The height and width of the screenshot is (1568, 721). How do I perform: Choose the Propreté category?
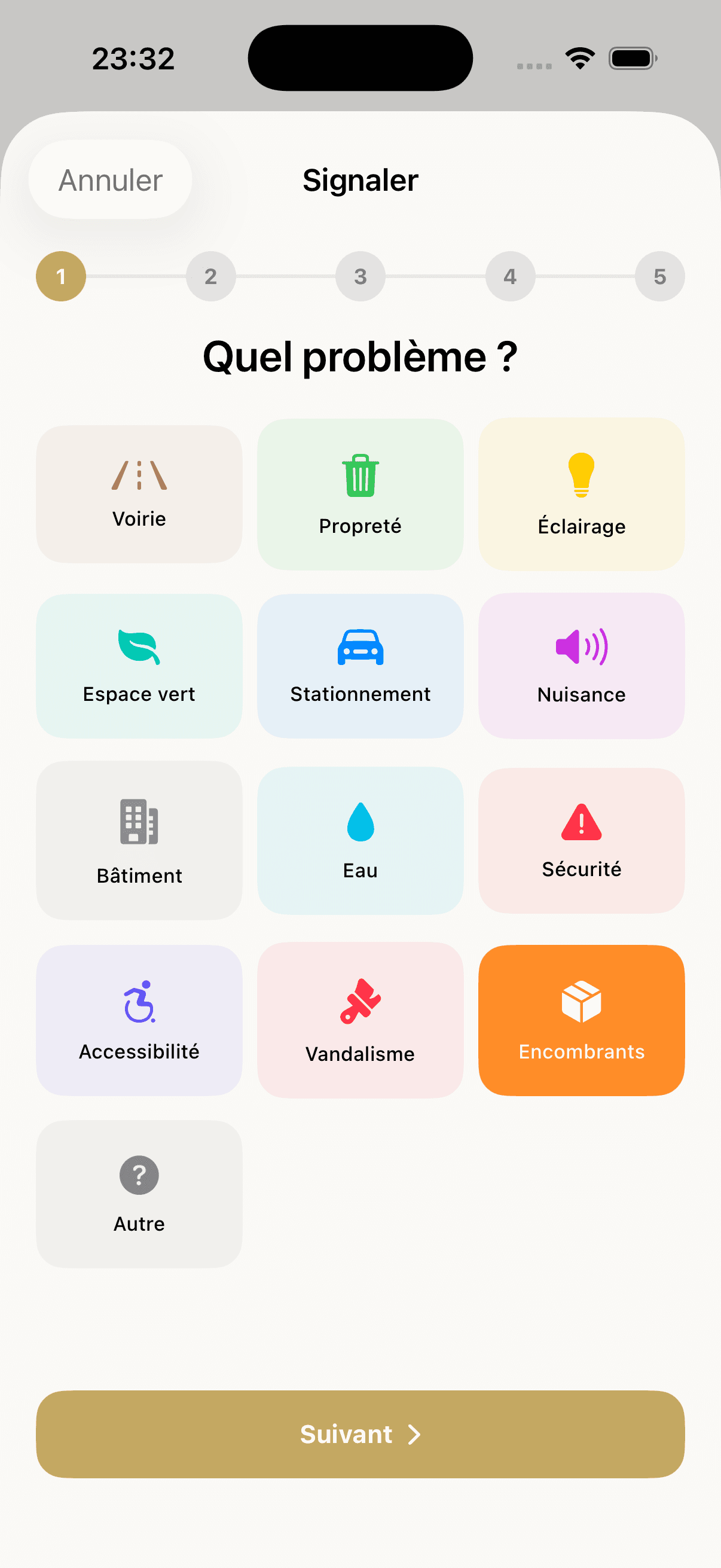click(360, 493)
